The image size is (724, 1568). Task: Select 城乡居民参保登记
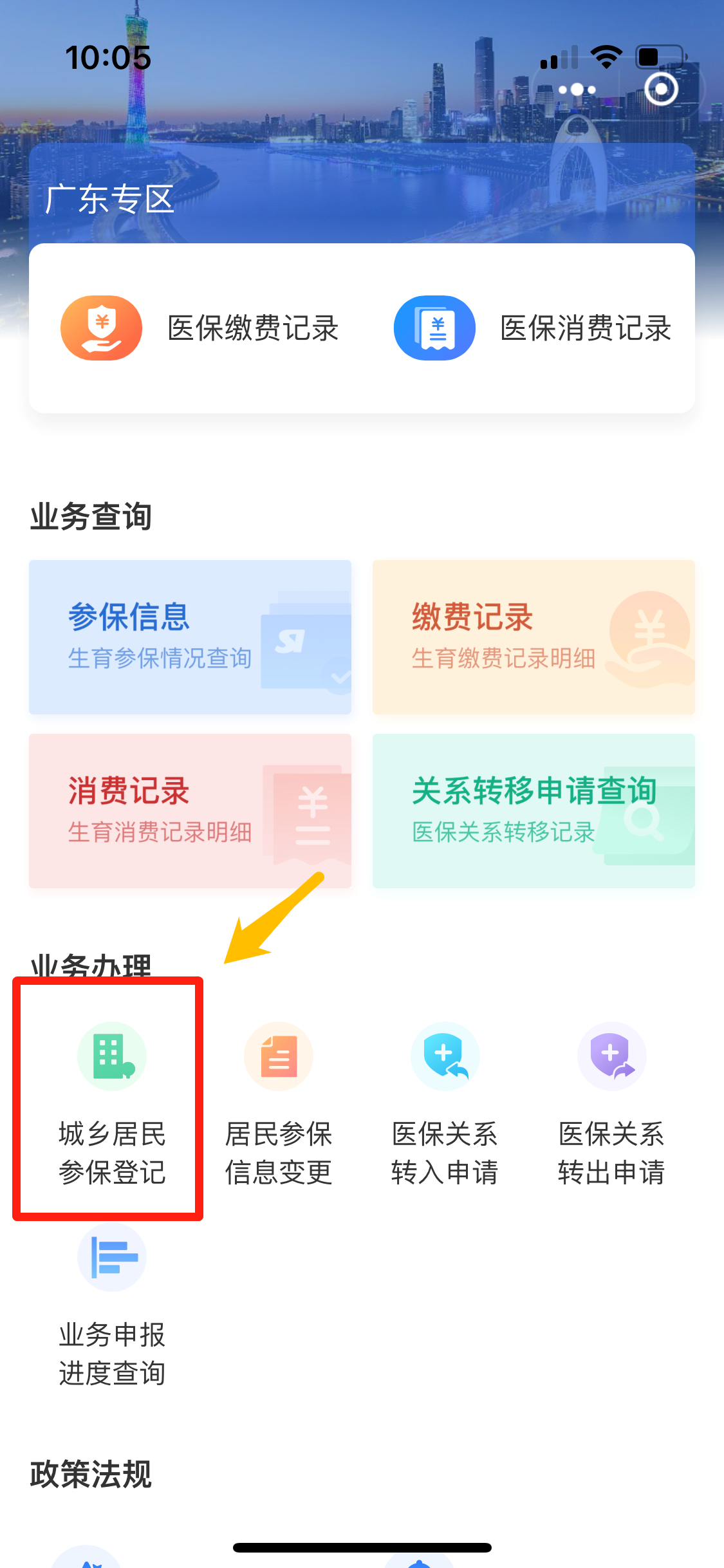tap(112, 1102)
